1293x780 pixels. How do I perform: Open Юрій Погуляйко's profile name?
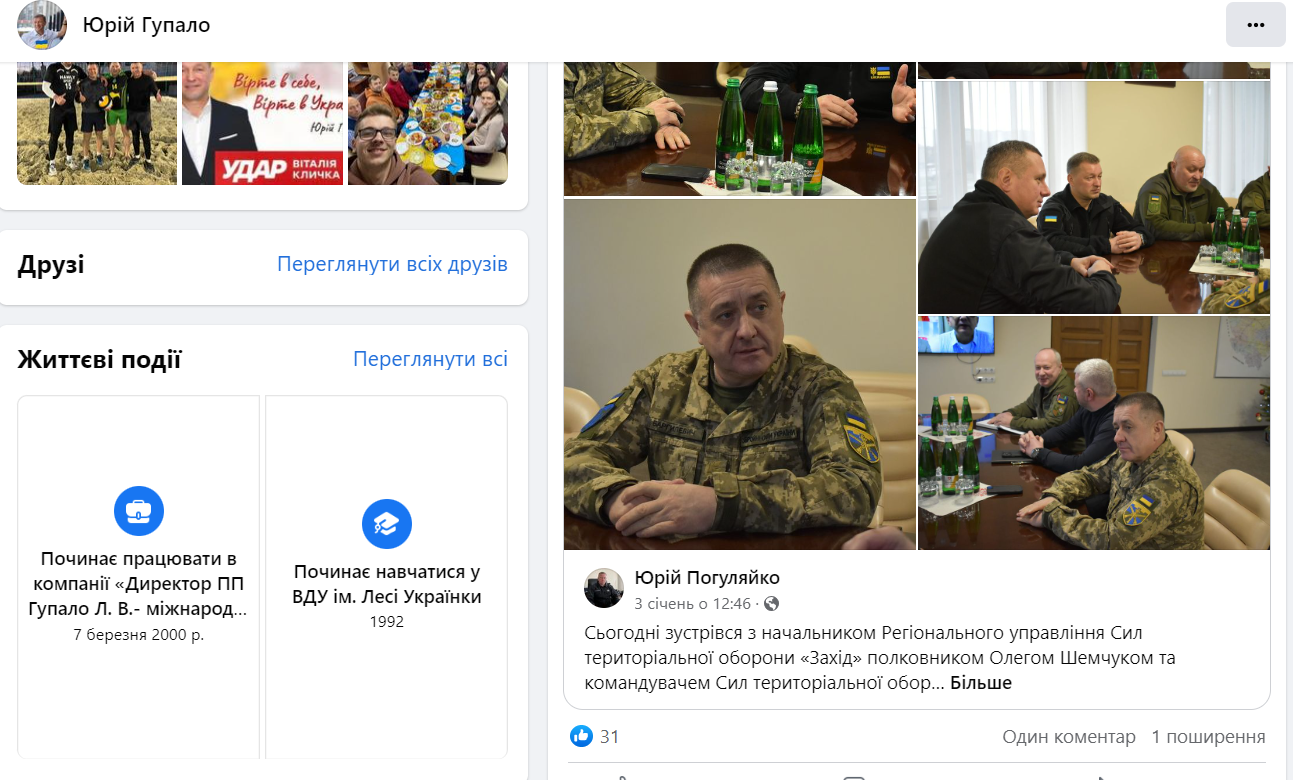[x=707, y=578]
